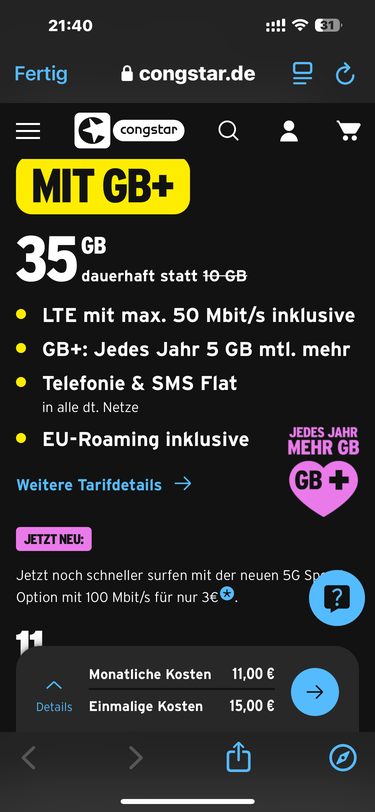Screen dimensions: 375x812
Task: Open the page in Safari compass icon
Action: [x=343, y=758]
